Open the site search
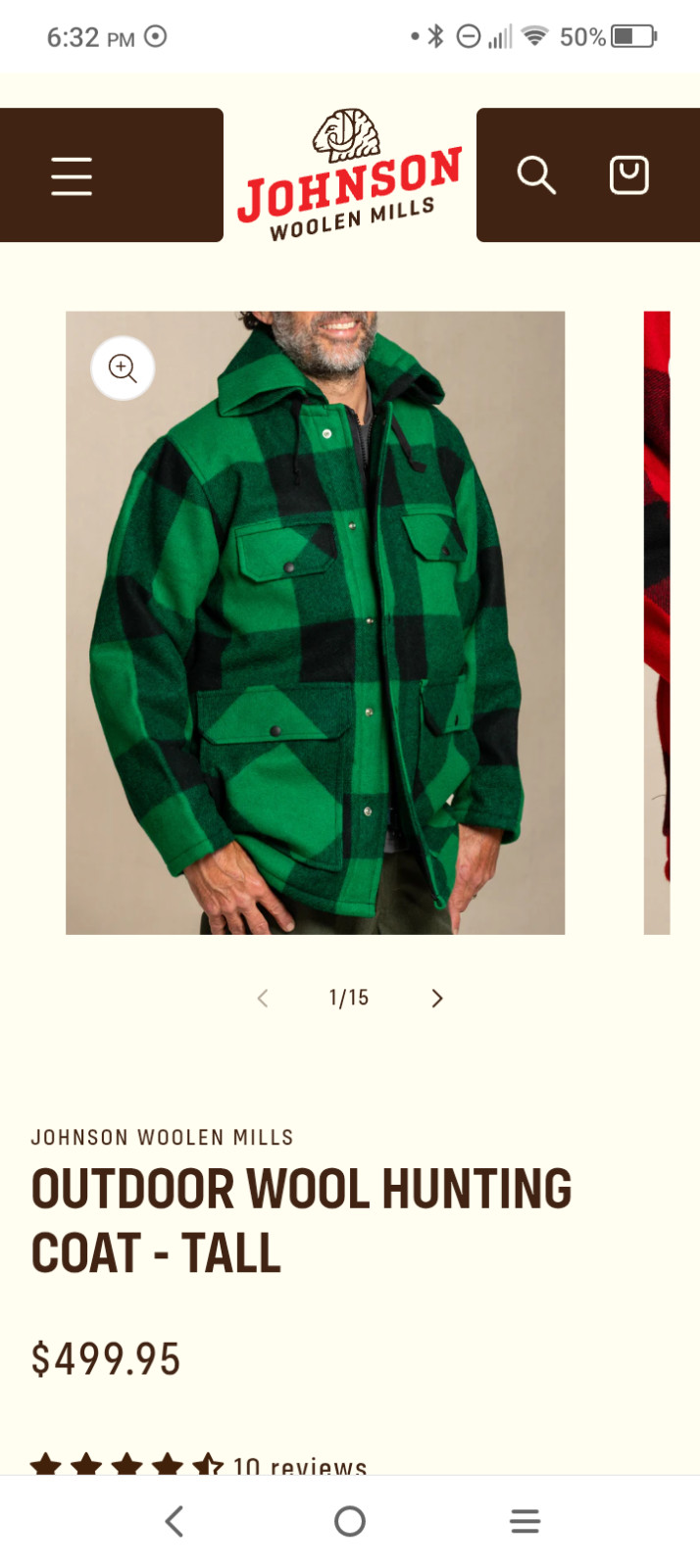This screenshot has width=700, height=1568. click(536, 175)
